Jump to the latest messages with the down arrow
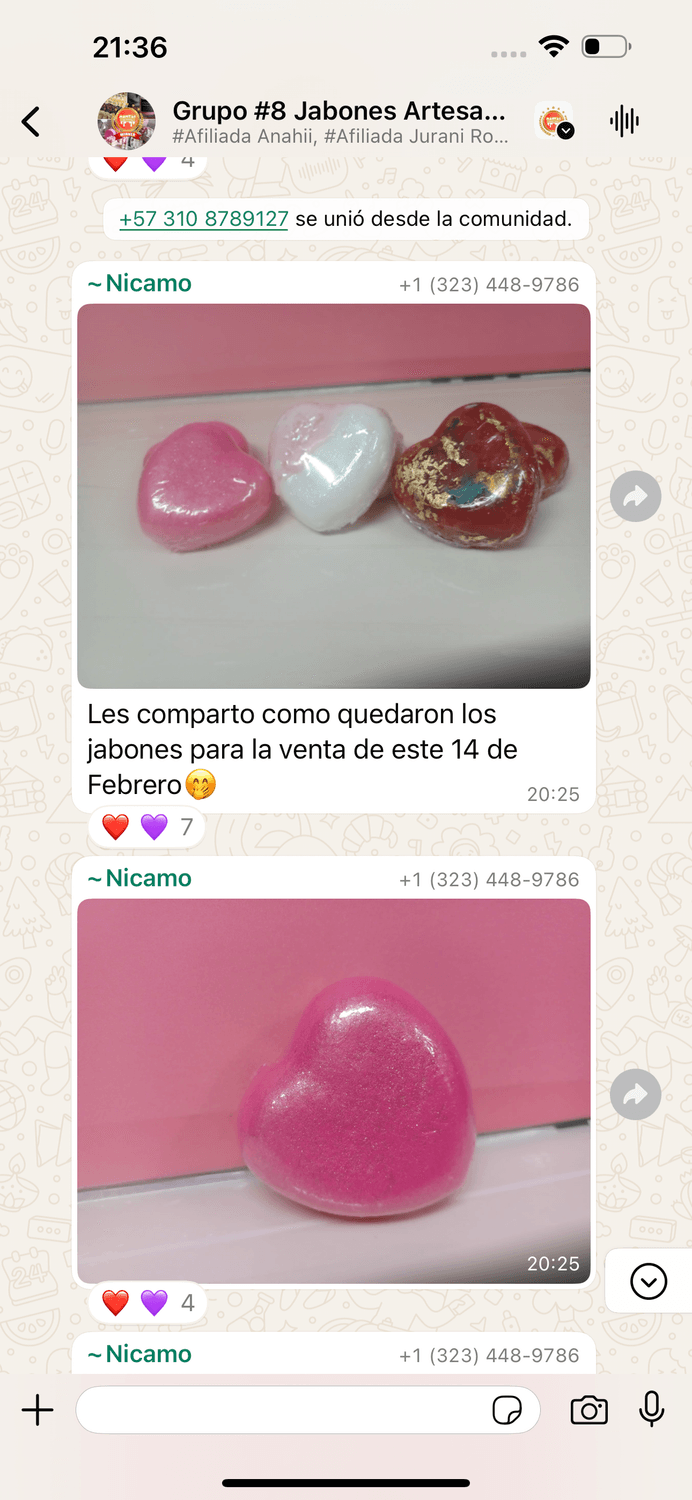The height and width of the screenshot is (1500, 692). (x=649, y=1281)
